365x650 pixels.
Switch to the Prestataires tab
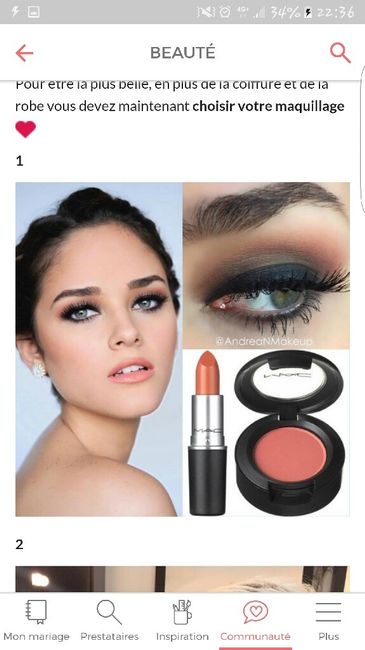click(110, 621)
